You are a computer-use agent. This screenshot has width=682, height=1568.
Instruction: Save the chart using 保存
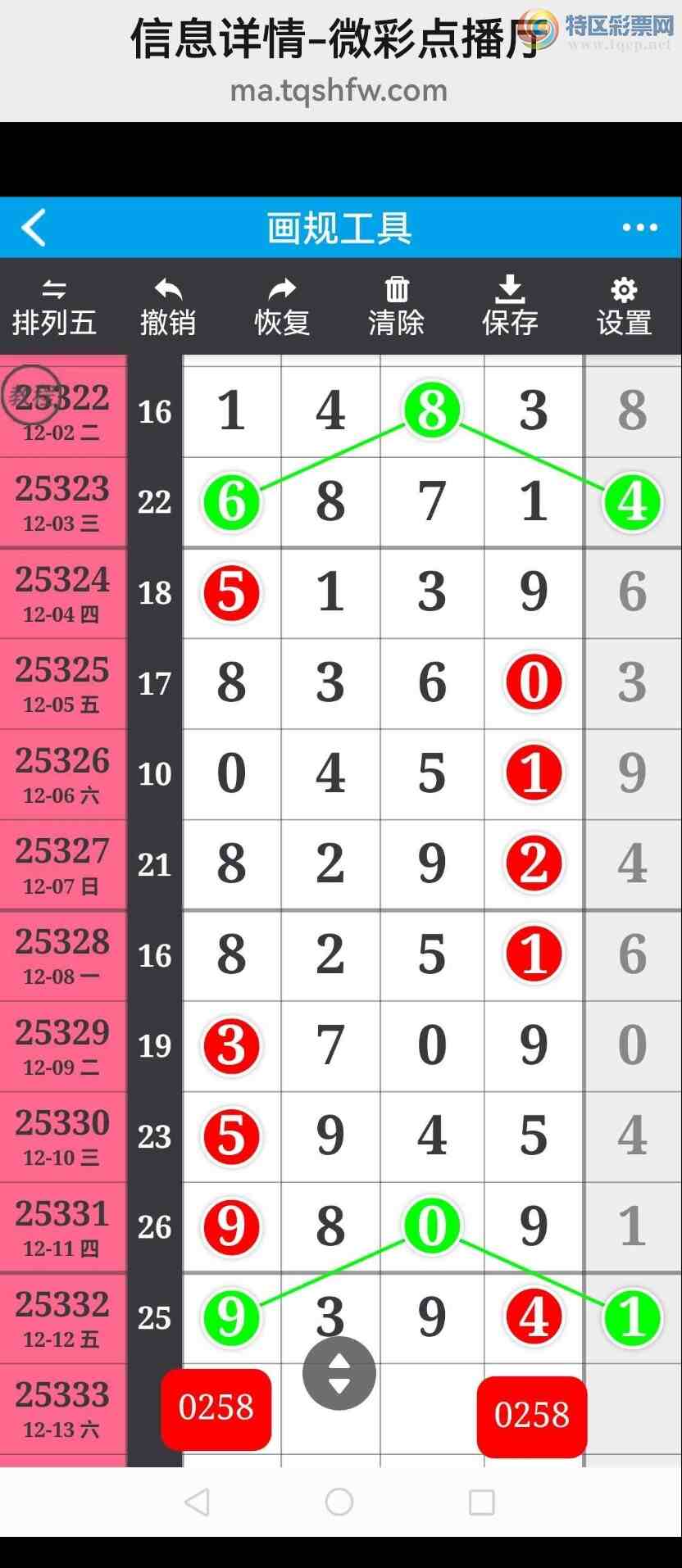click(x=510, y=307)
